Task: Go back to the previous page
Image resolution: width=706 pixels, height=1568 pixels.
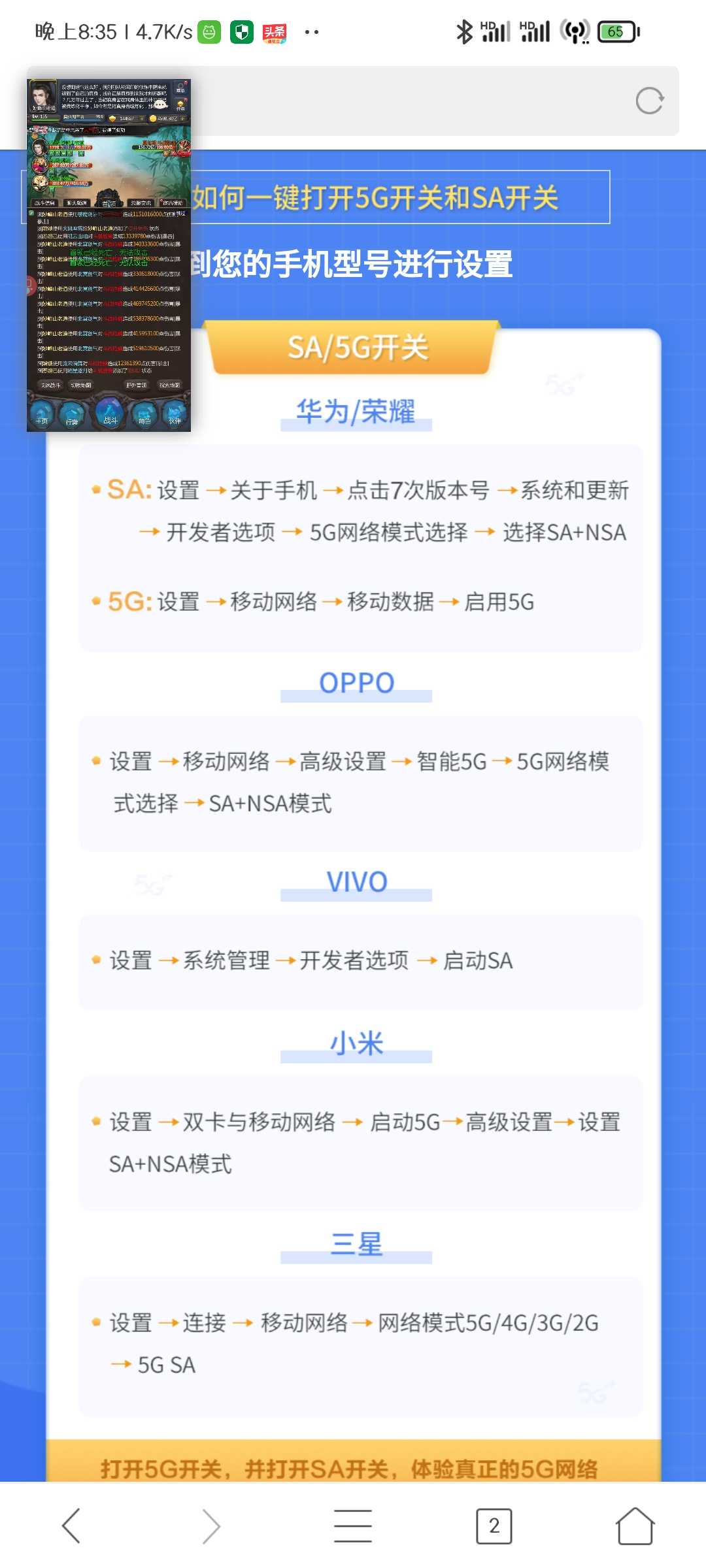Action: pyautogui.click(x=71, y=1526)
